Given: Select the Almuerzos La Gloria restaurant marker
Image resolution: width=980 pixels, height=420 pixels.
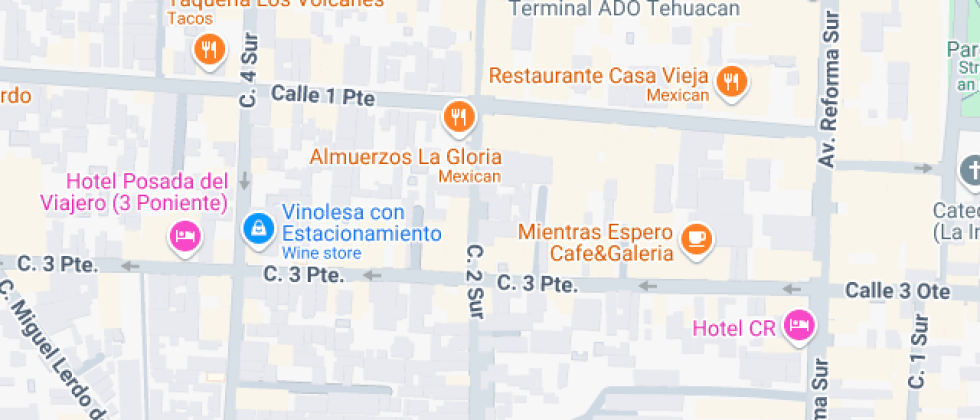Looking at the screenshot, I should click(x=459, y=118).
